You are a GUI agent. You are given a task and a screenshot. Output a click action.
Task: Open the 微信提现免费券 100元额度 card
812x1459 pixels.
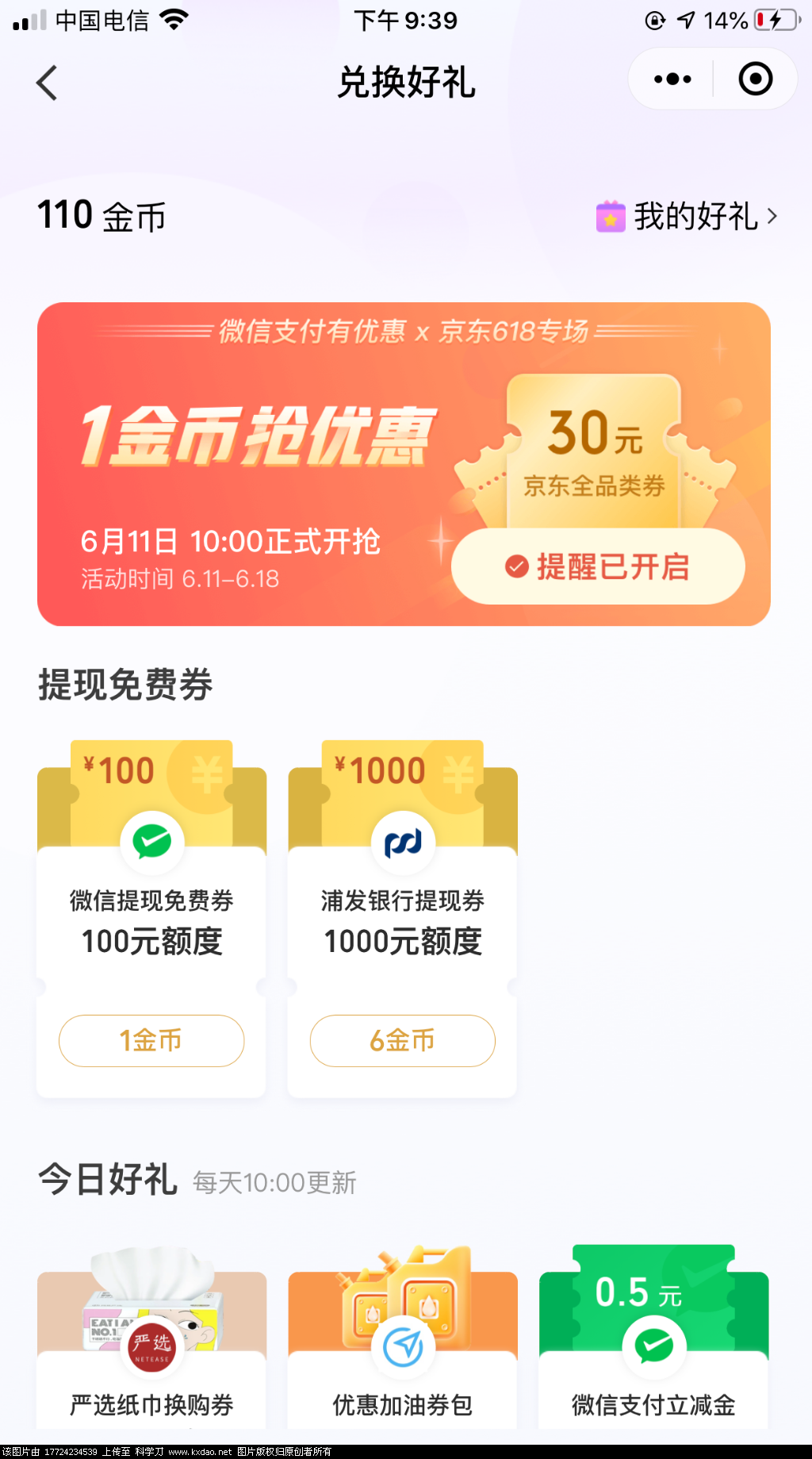151,920
